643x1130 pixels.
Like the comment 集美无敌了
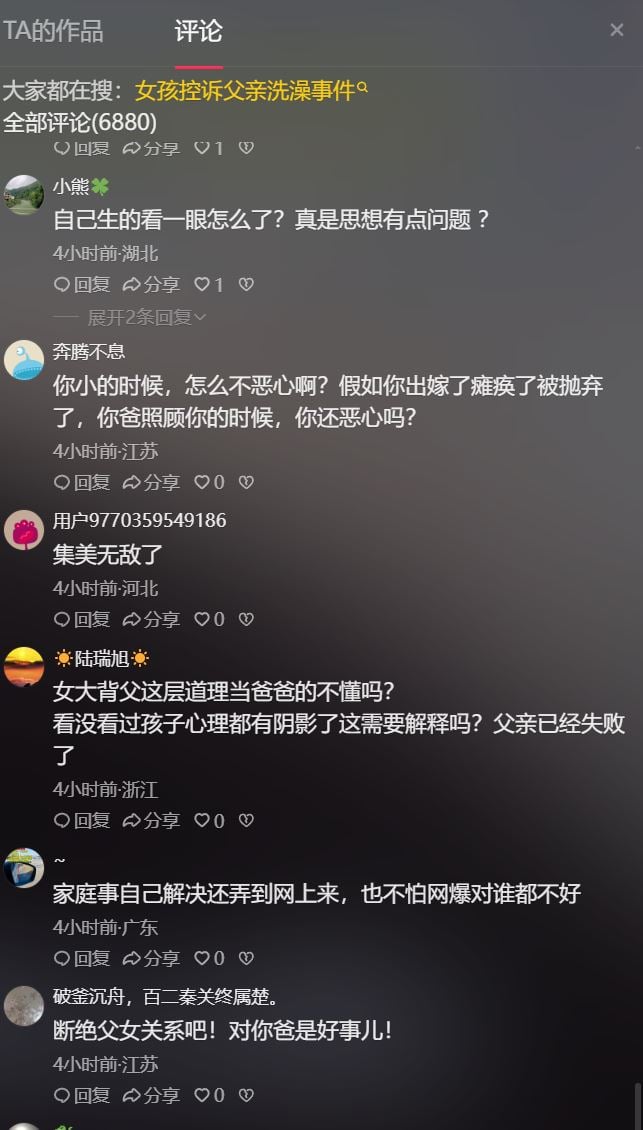[x=209, y=619]
